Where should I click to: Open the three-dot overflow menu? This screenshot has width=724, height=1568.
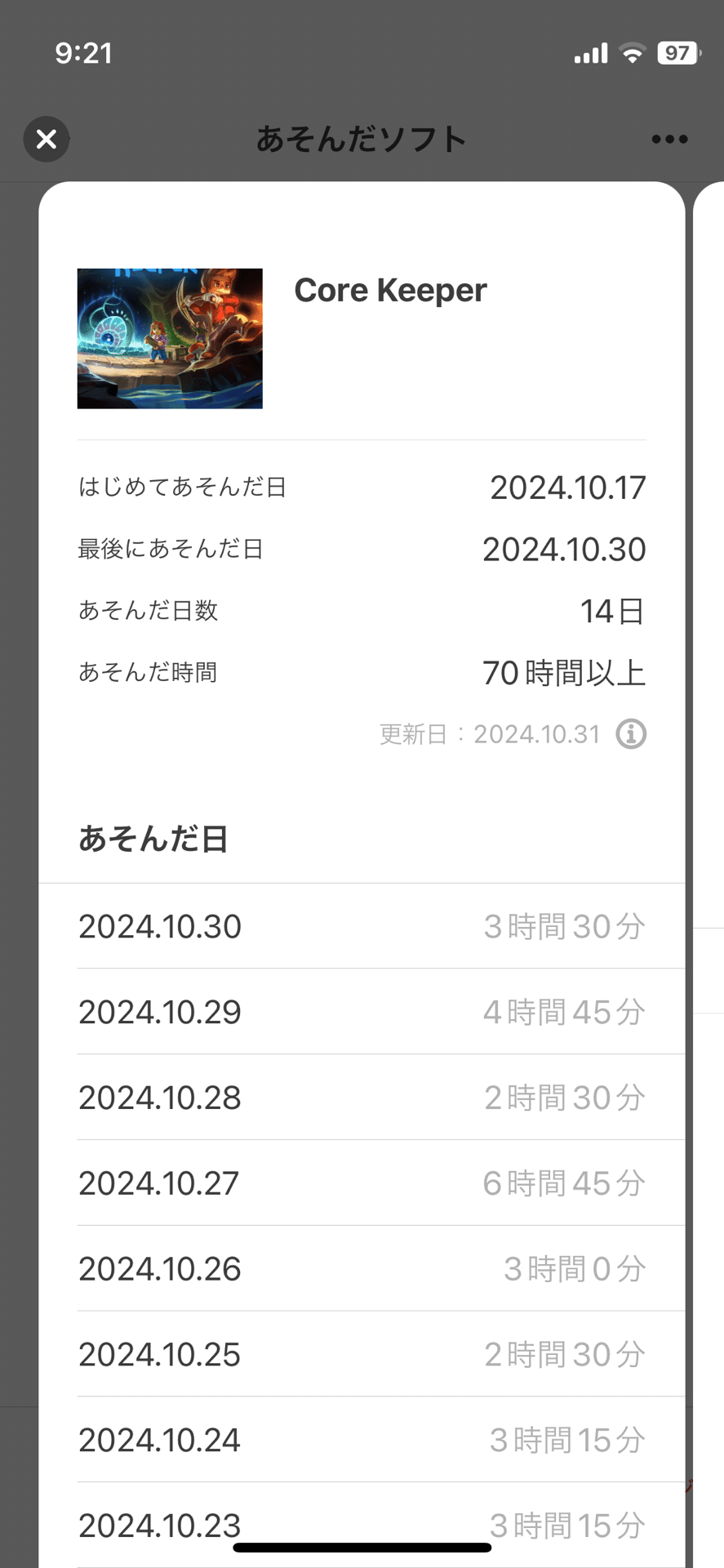[x=669, y=140]
